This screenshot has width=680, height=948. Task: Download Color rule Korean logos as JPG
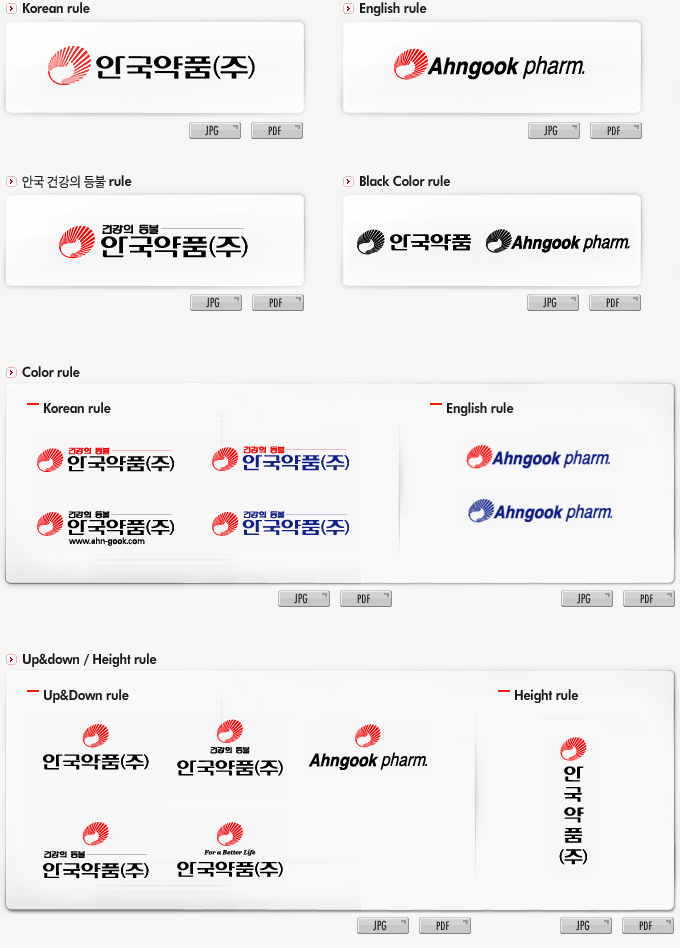[x=303, y=599]
